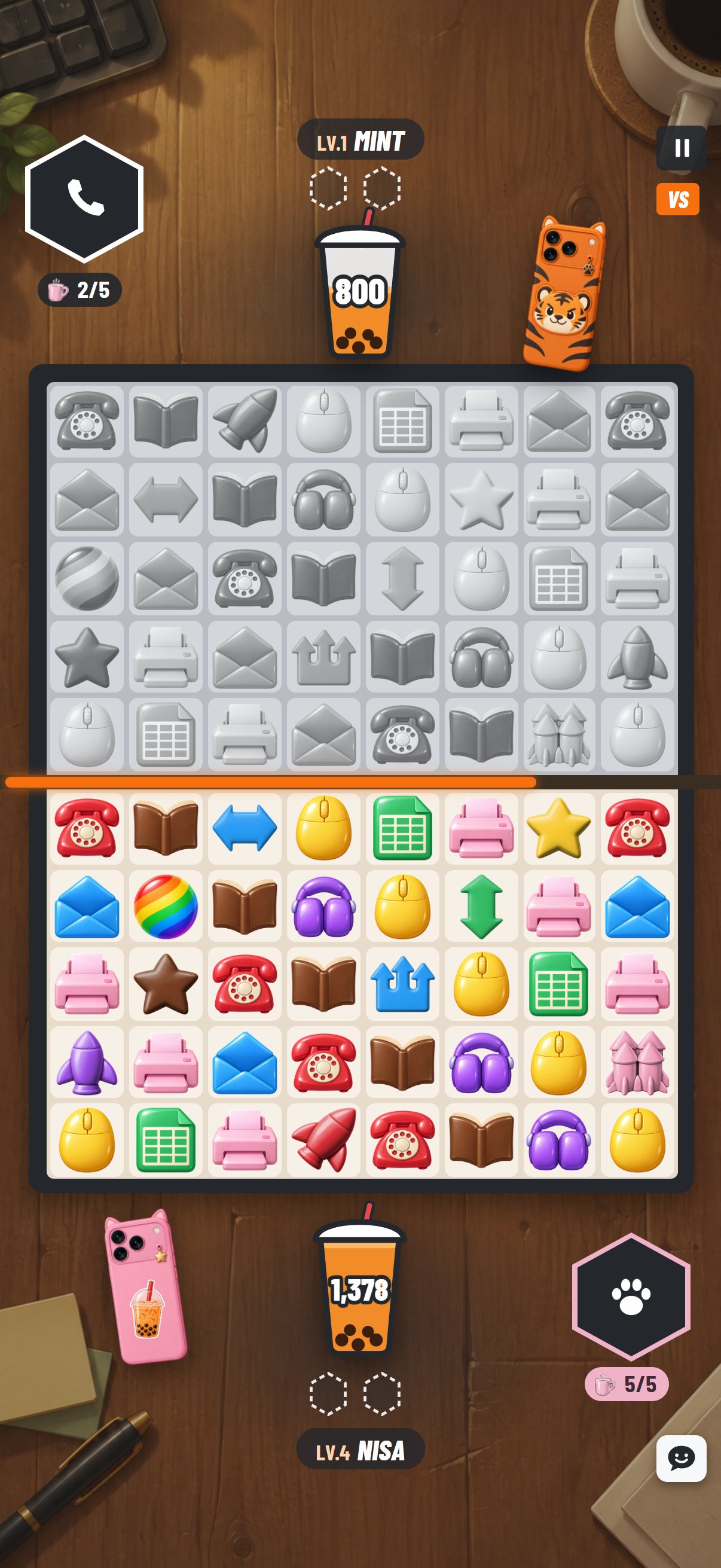Screen dimensions: 721x1568
Task: Open the emoji chat button
Action: pos(682,1458)
